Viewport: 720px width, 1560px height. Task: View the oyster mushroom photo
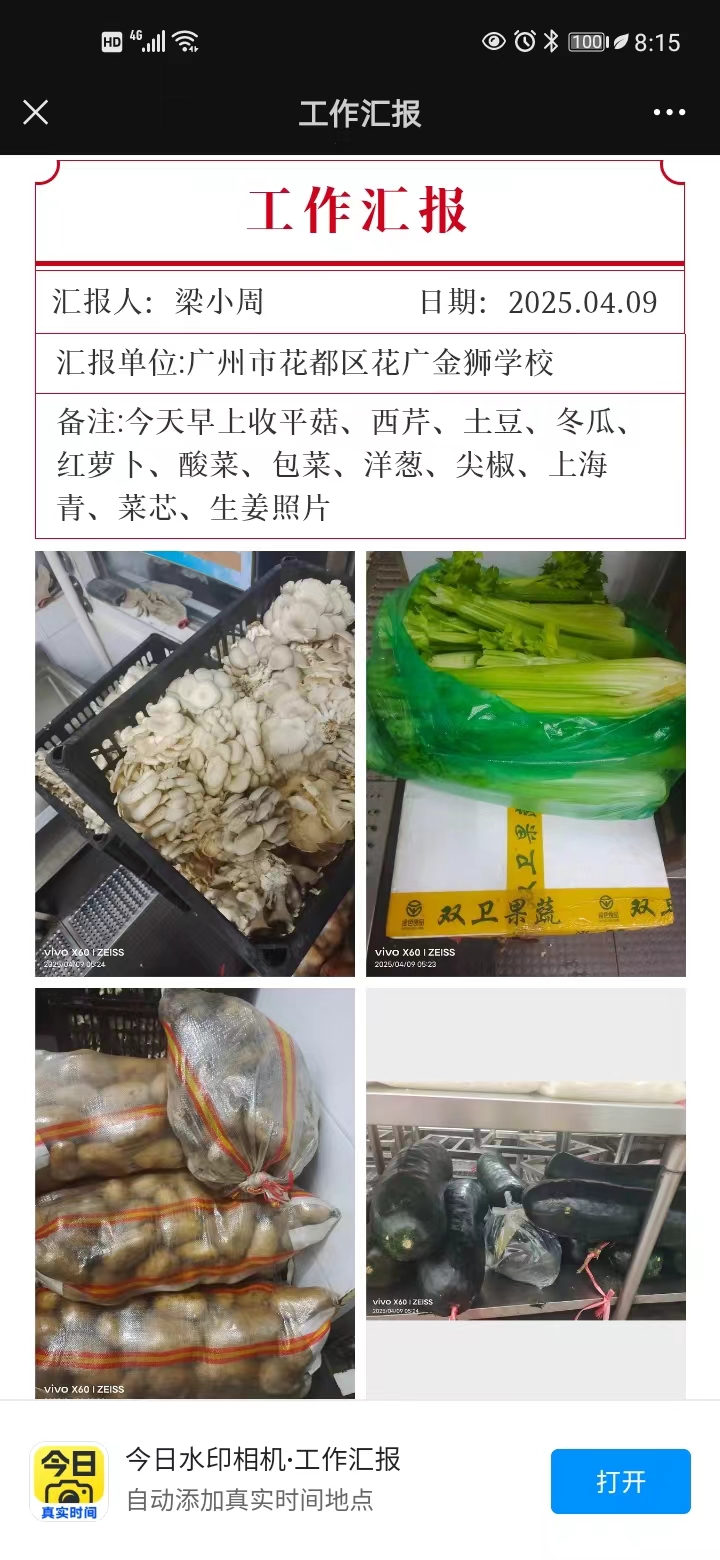click(x=195, y=763)
